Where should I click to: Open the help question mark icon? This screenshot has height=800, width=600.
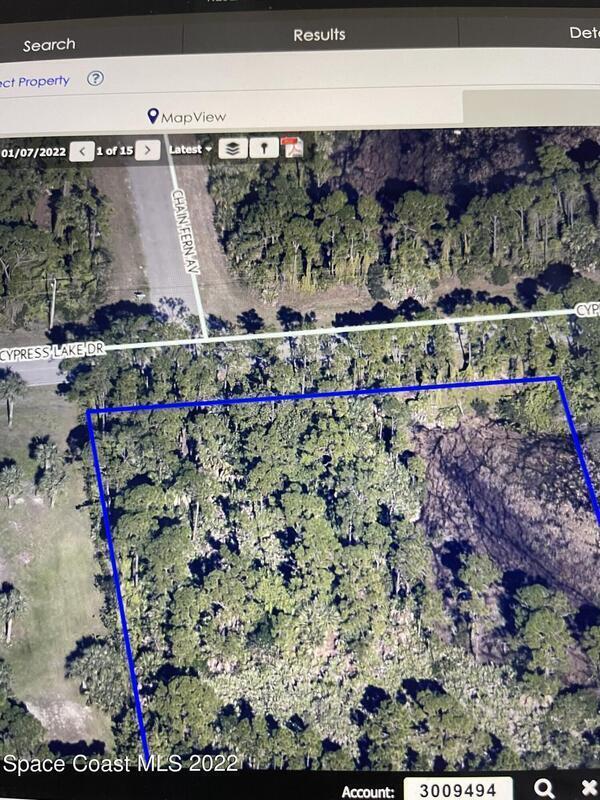click(95, 78)
